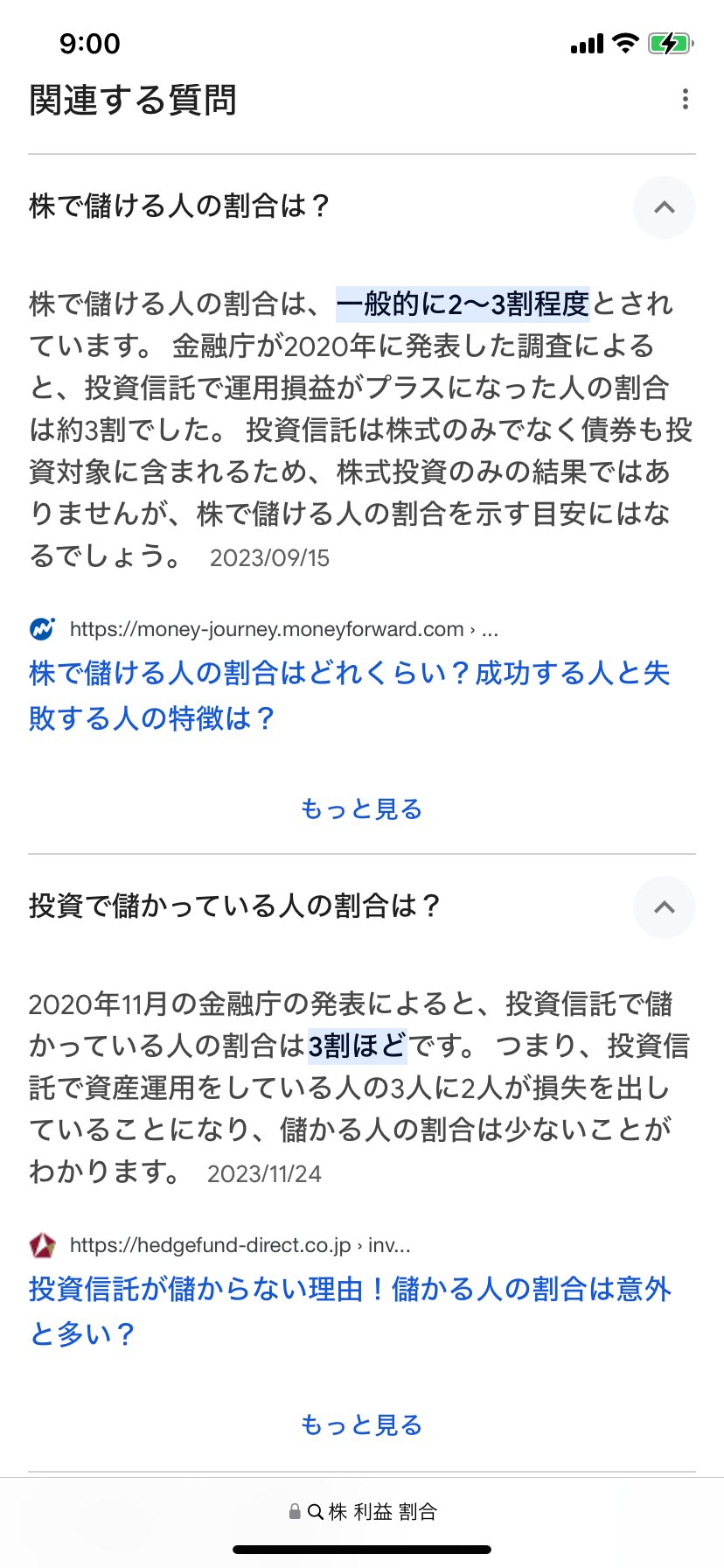The height and width of the screenshot is (1568, 724).
Task: Tap もっと見る under the moneyforward result
Action: (361, 808)
